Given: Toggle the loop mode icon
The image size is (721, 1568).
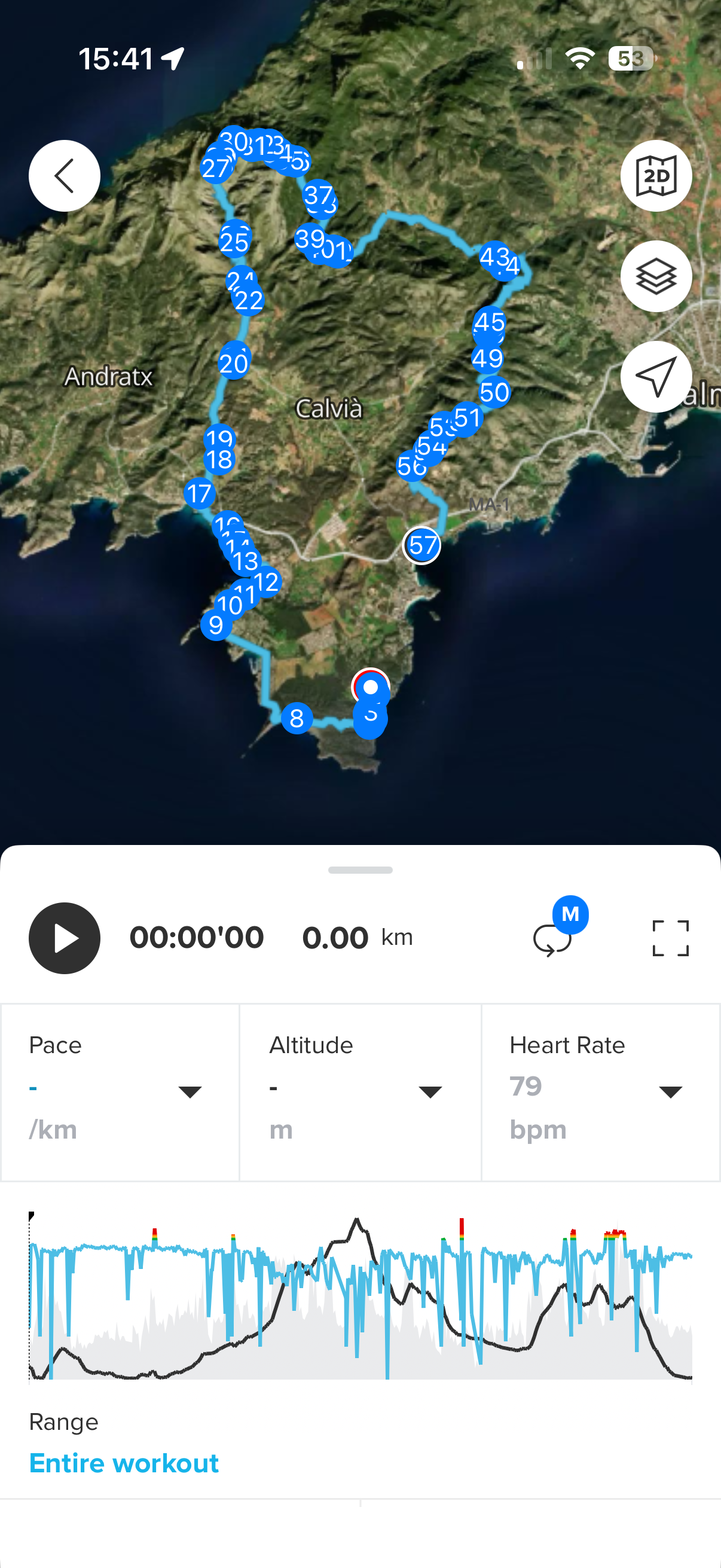Looking at the screenshot, I should click(x=552, y=939).
